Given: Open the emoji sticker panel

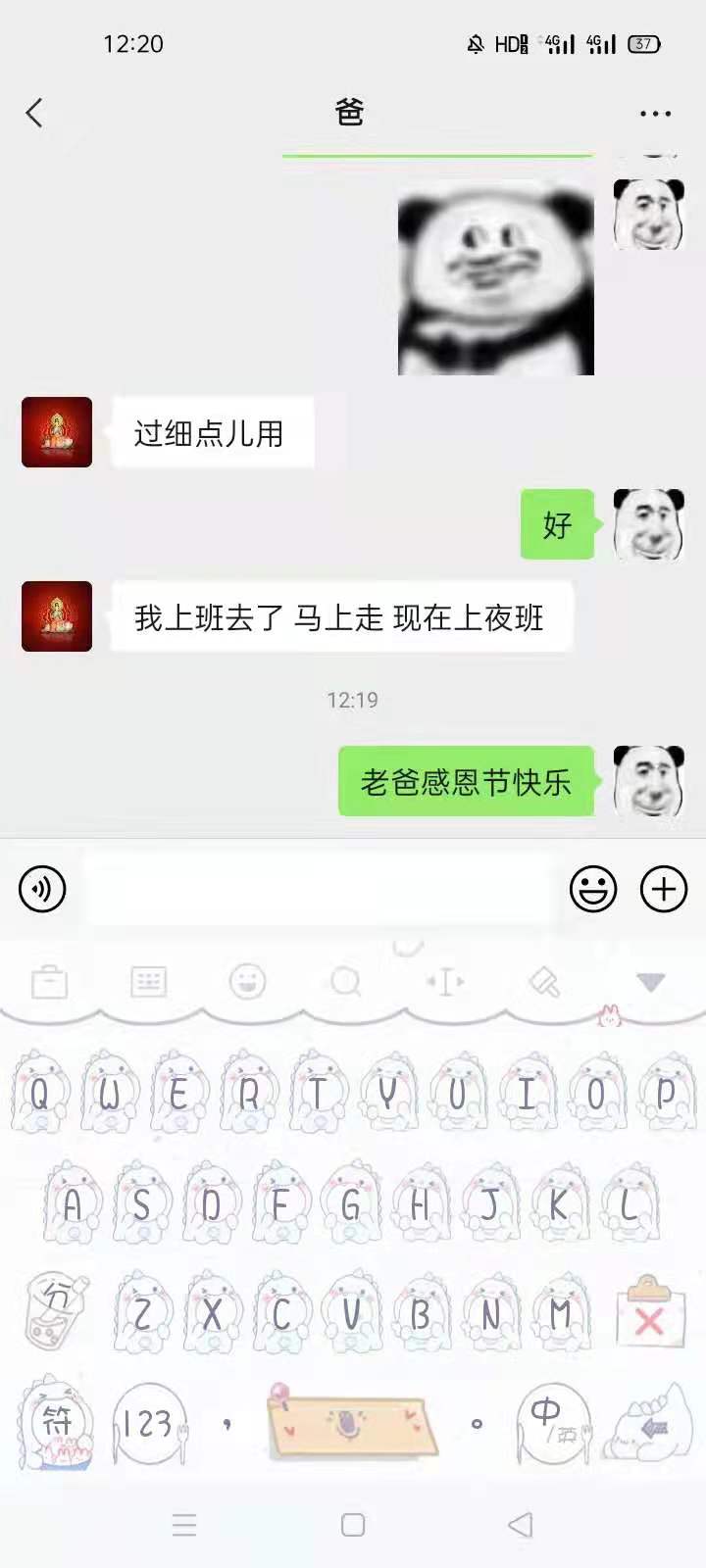Looking at the screenshot, I should 593,889.
